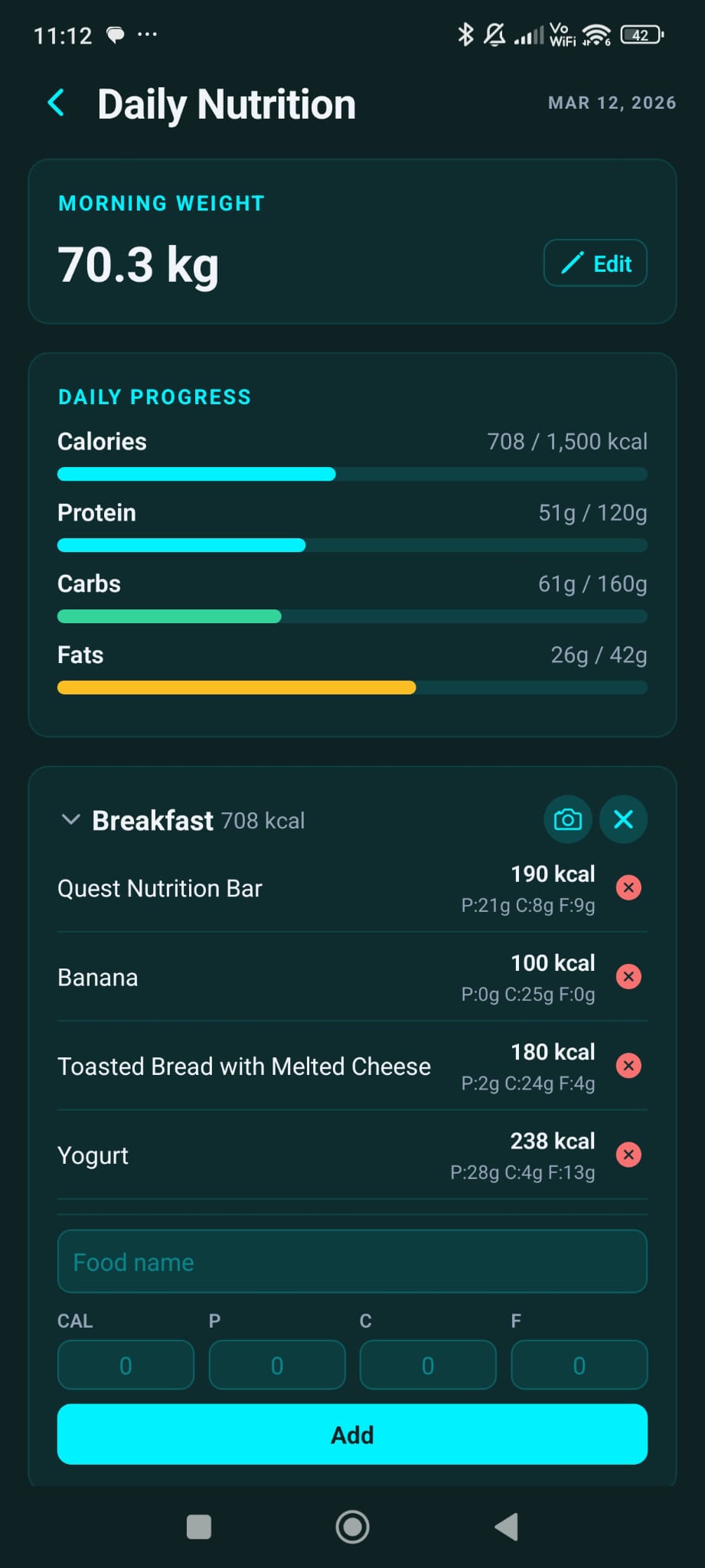Remove Banana from breakfast
This screenshot has height=1568, width=705.
point(628,976)
